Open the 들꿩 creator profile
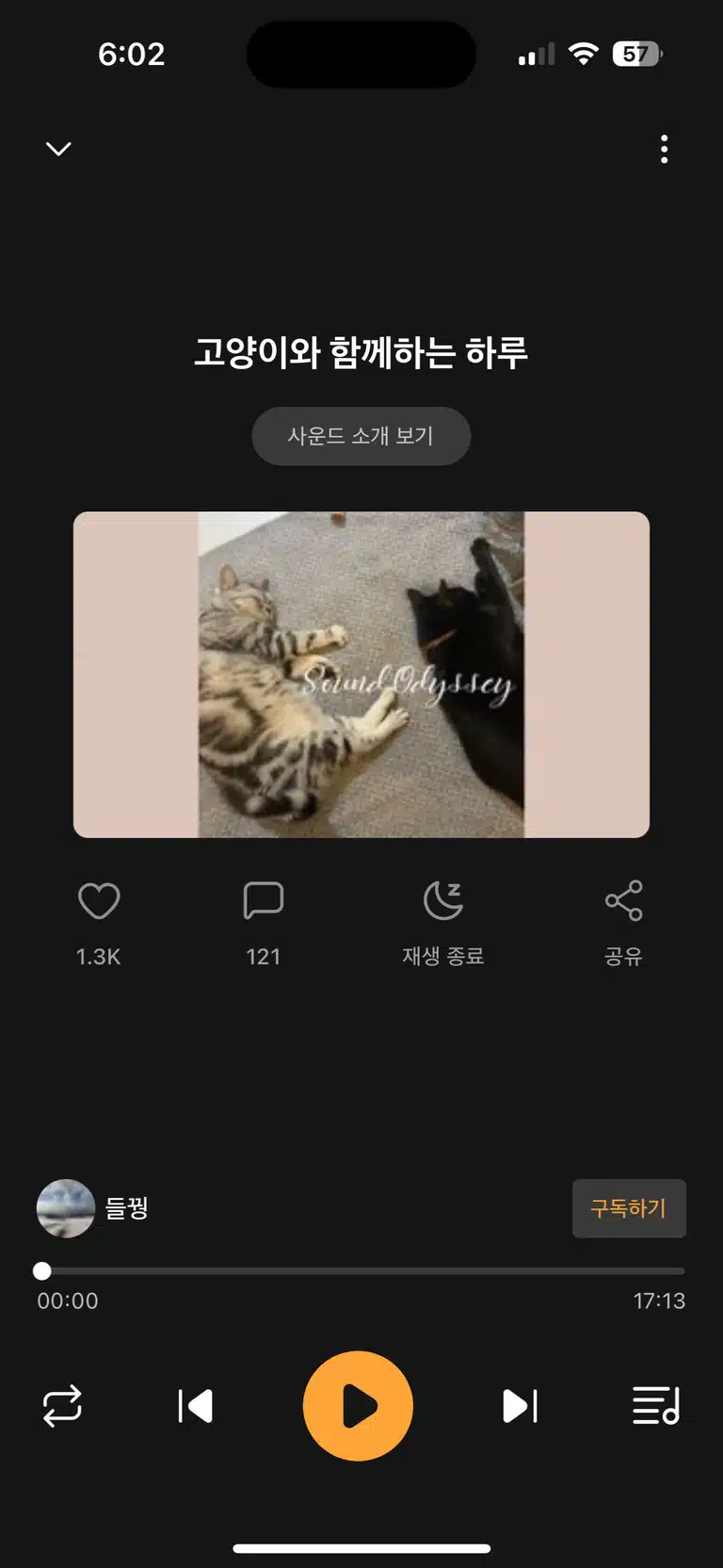 point(93,1208)
